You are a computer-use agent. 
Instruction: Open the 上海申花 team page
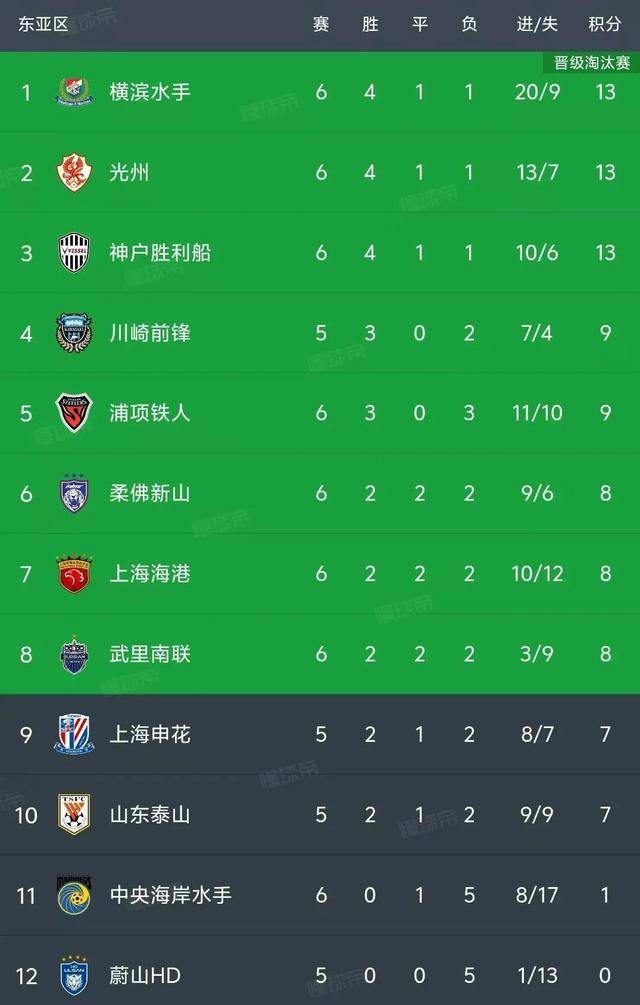(150, 734)
